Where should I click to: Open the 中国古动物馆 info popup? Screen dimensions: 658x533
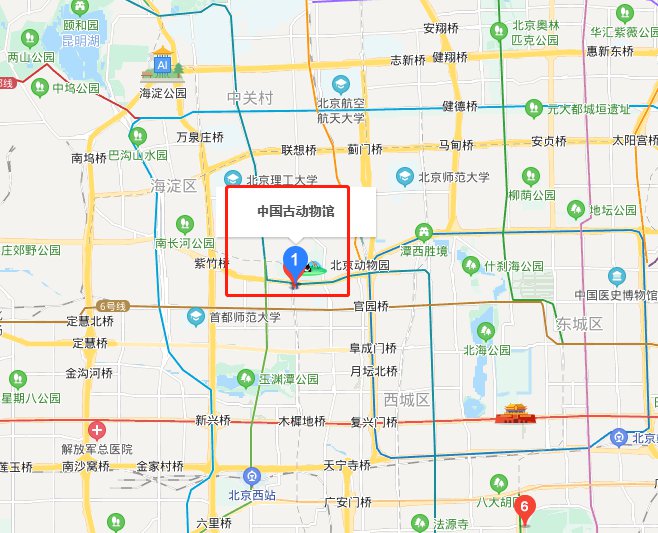point(296,212)
